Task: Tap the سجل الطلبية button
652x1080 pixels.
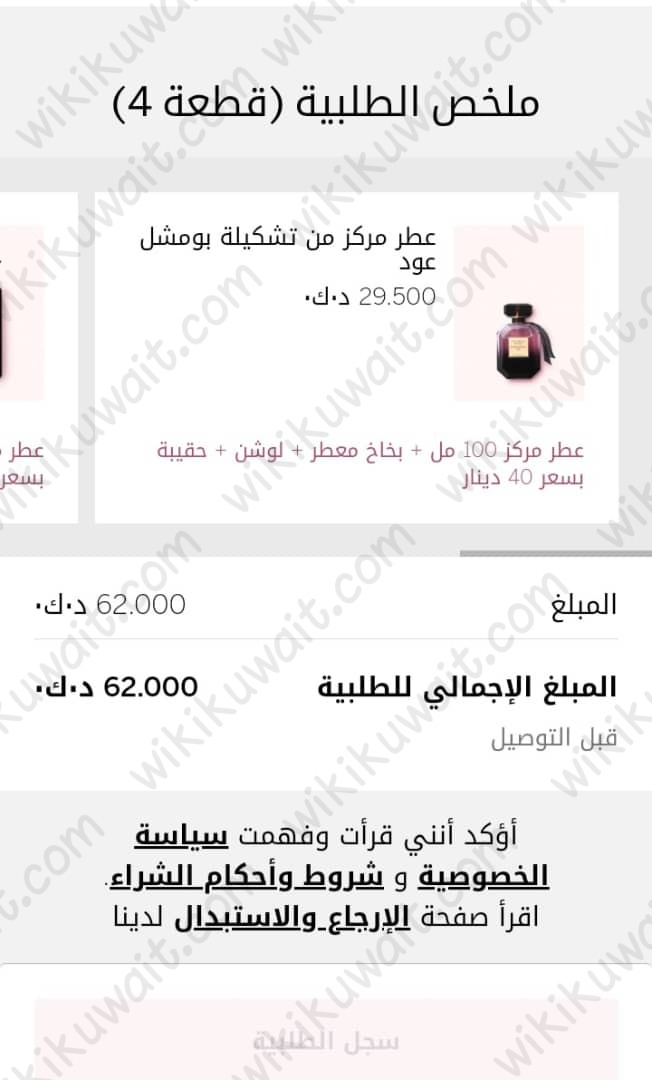Action: 326,1041
